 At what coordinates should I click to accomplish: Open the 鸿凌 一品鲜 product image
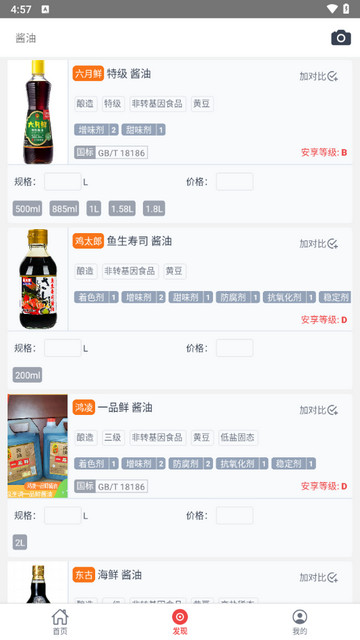[38, 446]
